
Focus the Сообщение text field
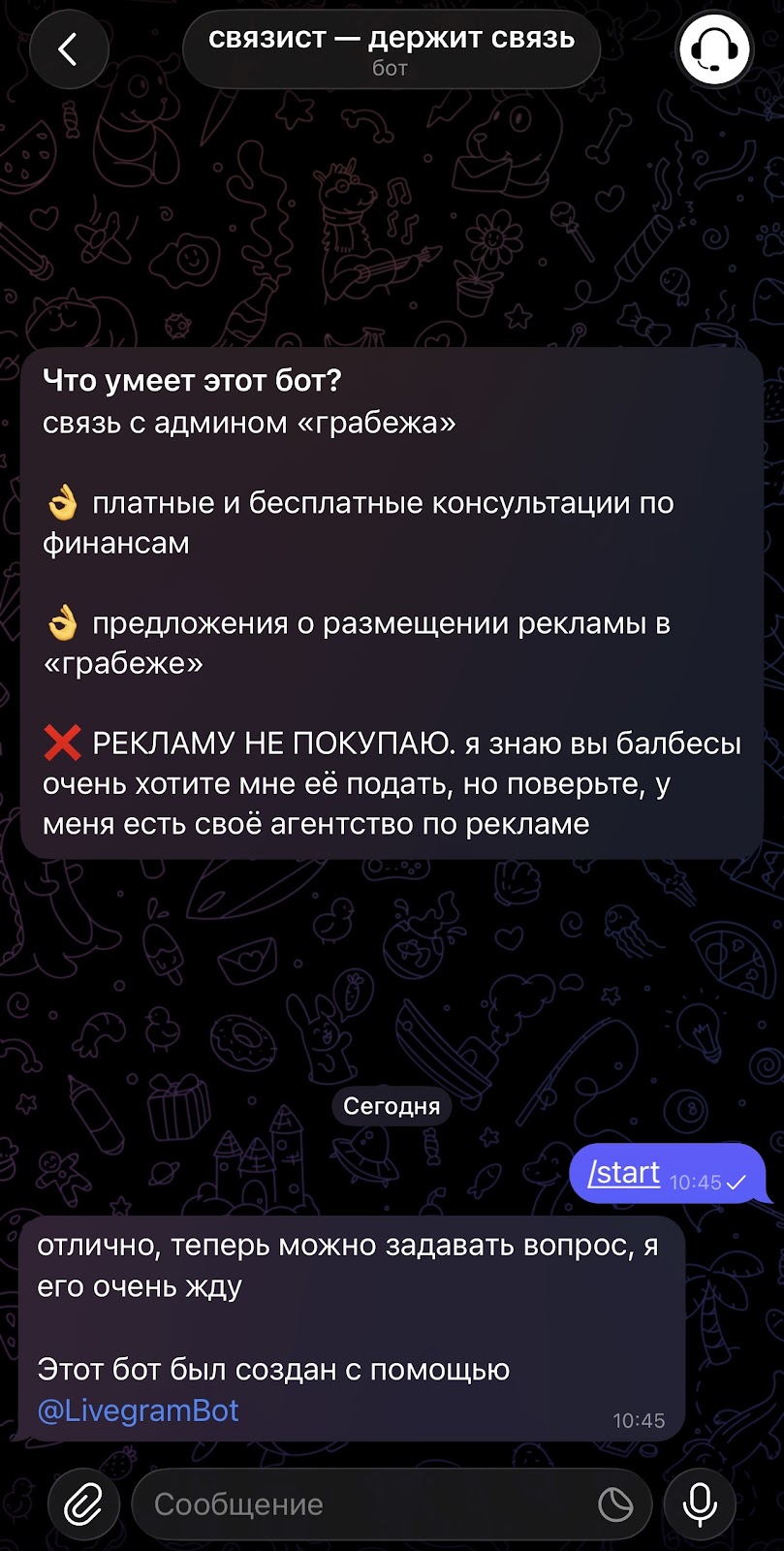click(368, 1504)
